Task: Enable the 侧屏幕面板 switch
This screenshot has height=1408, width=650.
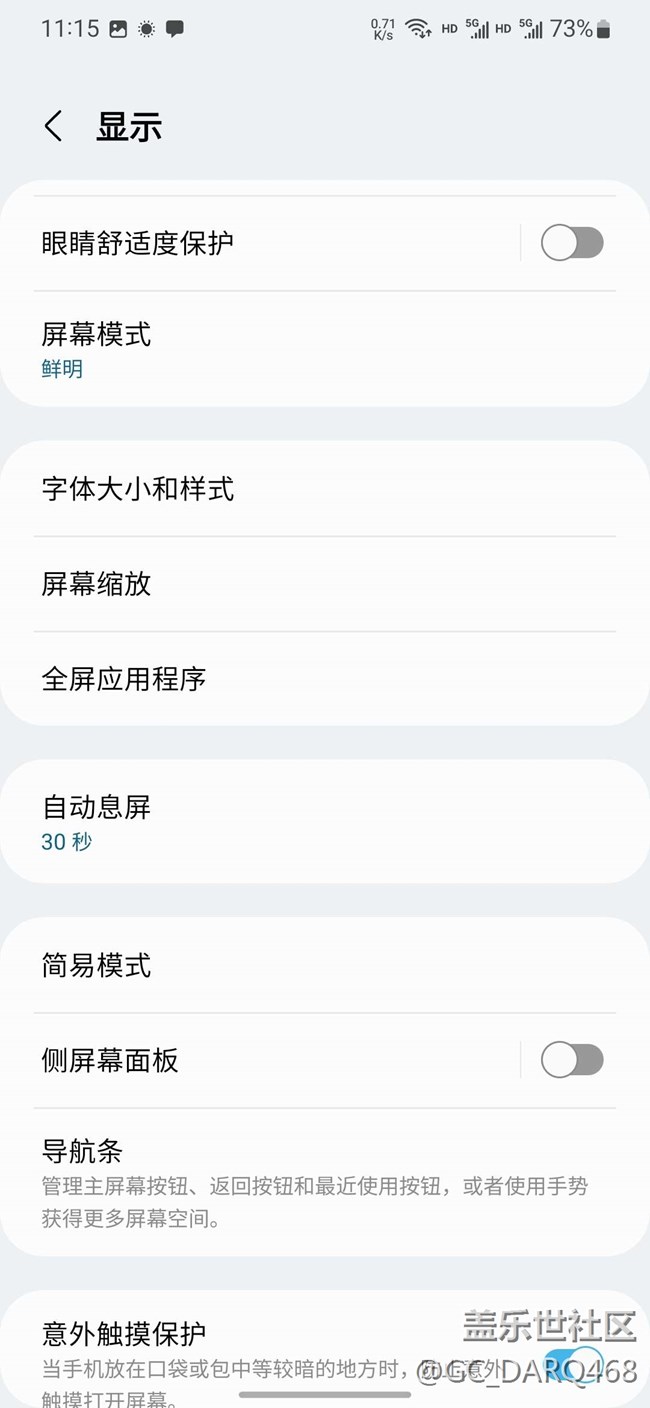Action: (572, 1060)
